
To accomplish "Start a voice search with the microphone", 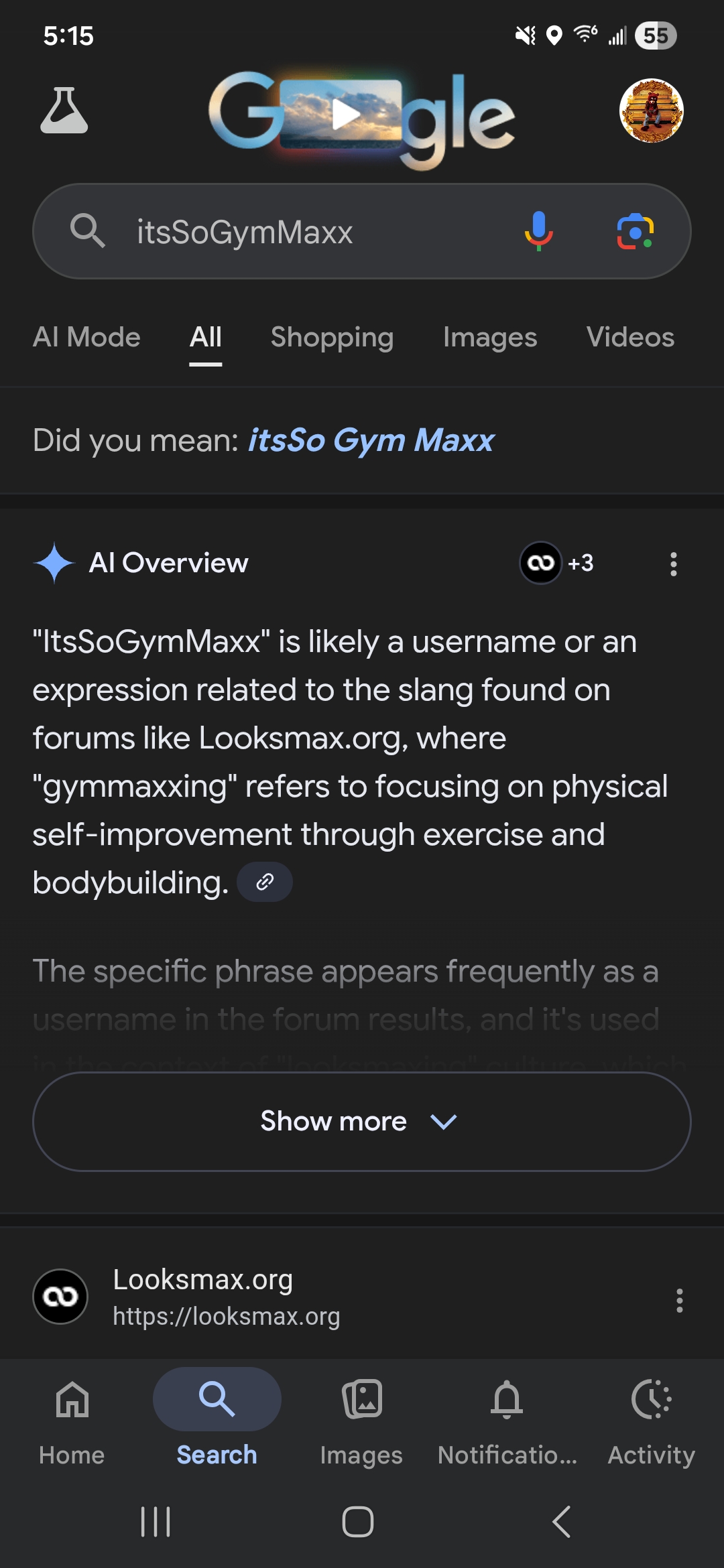I will tap(538, 231).
